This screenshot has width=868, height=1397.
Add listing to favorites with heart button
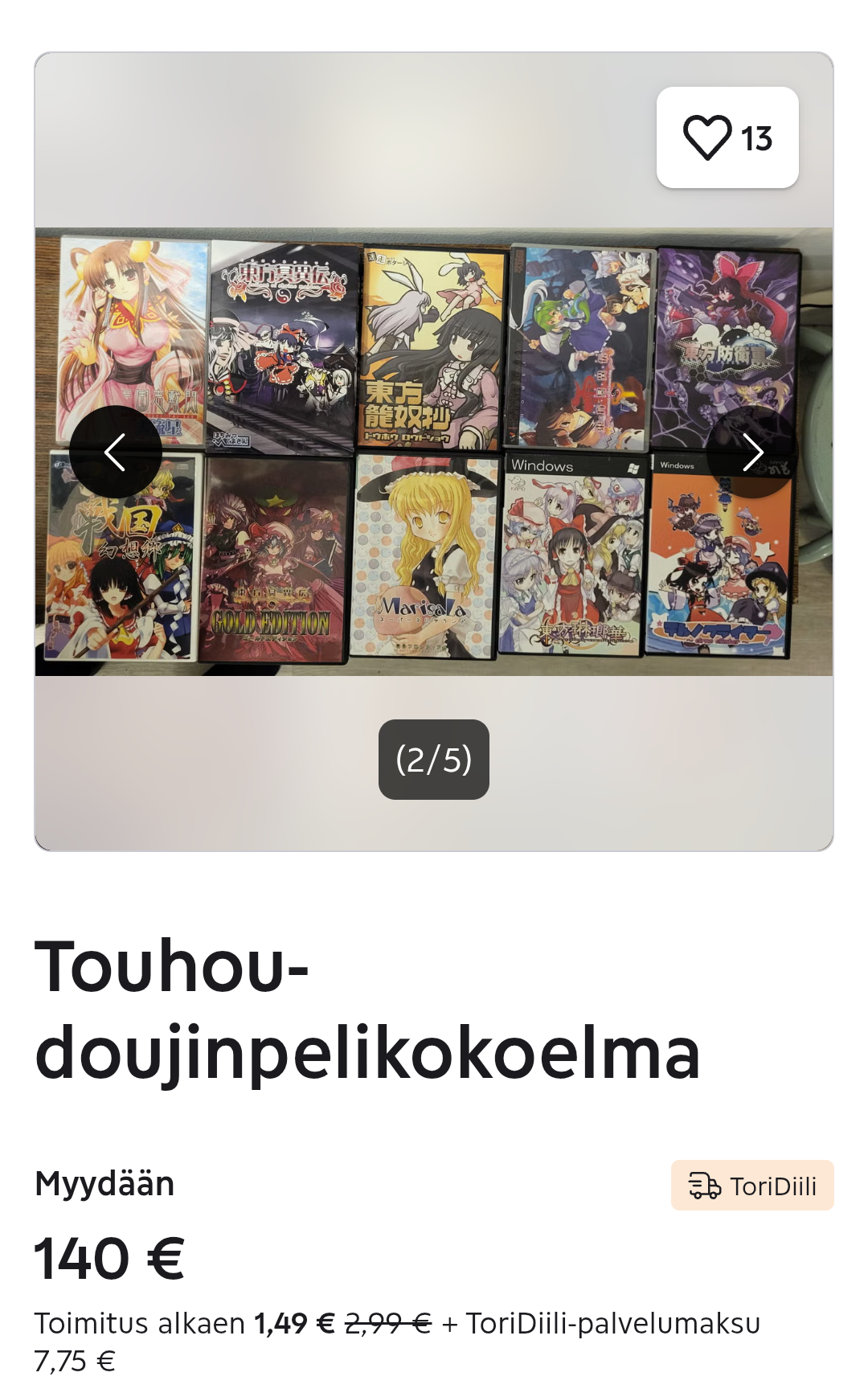point(727,137)
